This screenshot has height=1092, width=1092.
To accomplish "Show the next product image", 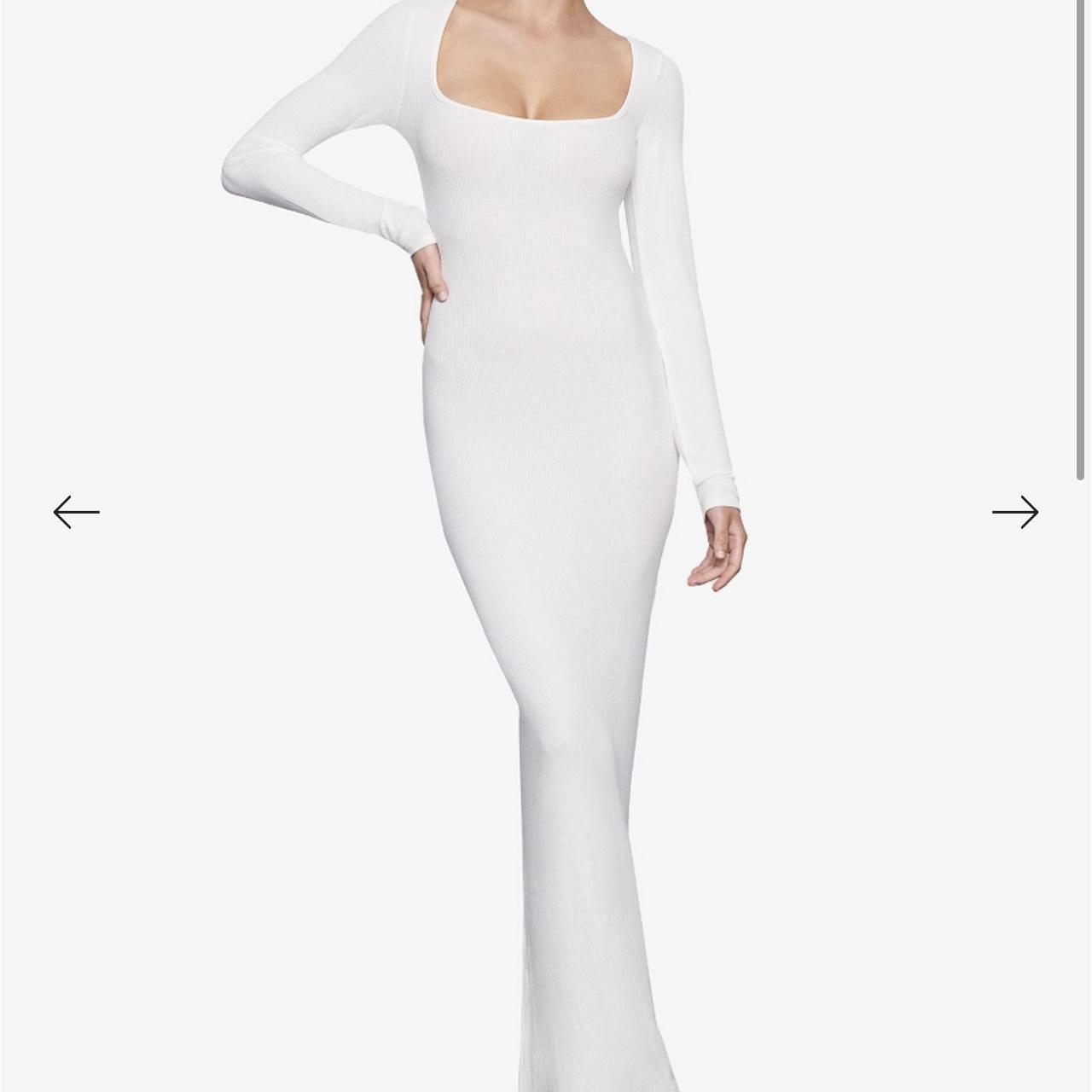I will [1014, 512].
